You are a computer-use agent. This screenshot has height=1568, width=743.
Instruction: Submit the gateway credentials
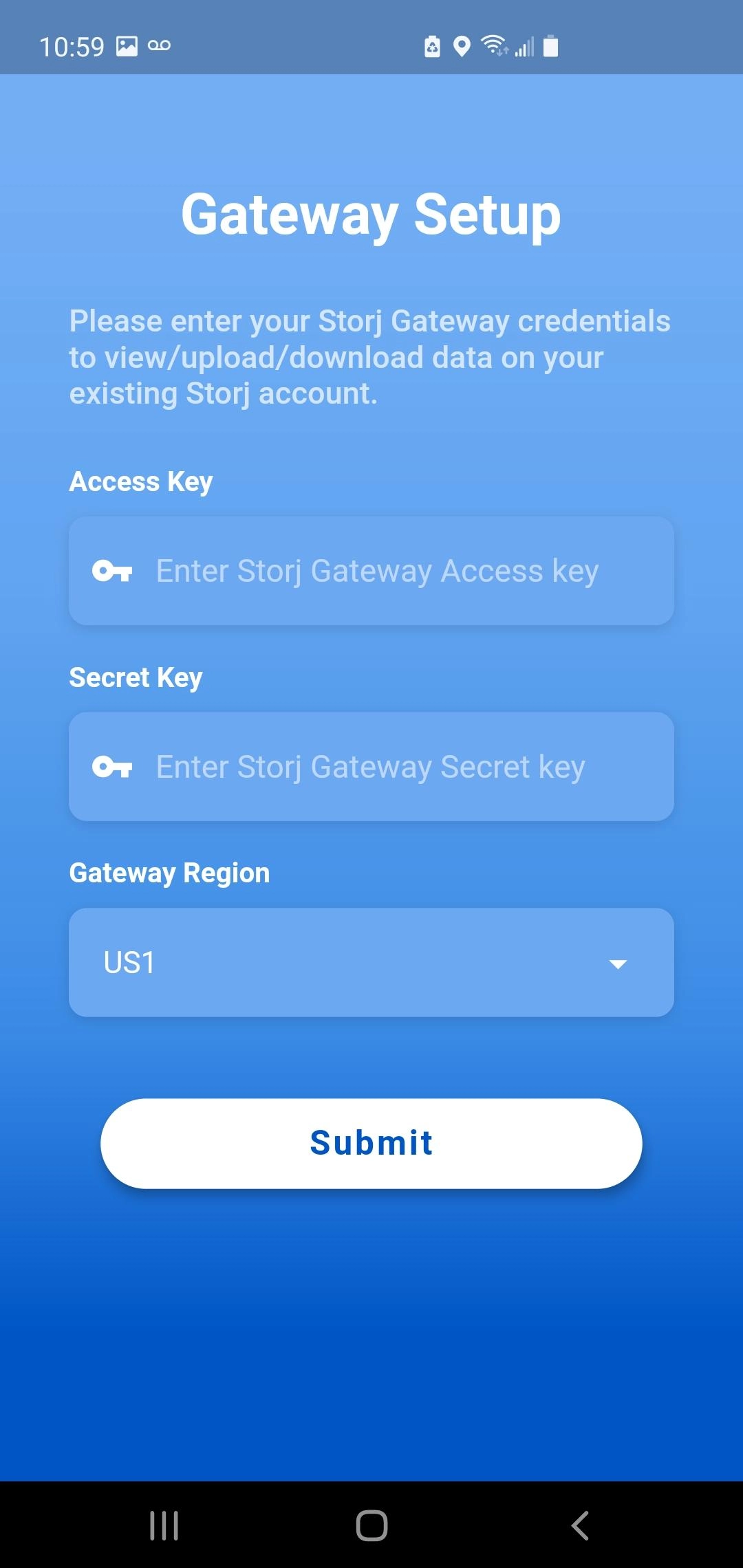tap(371, 1143)
